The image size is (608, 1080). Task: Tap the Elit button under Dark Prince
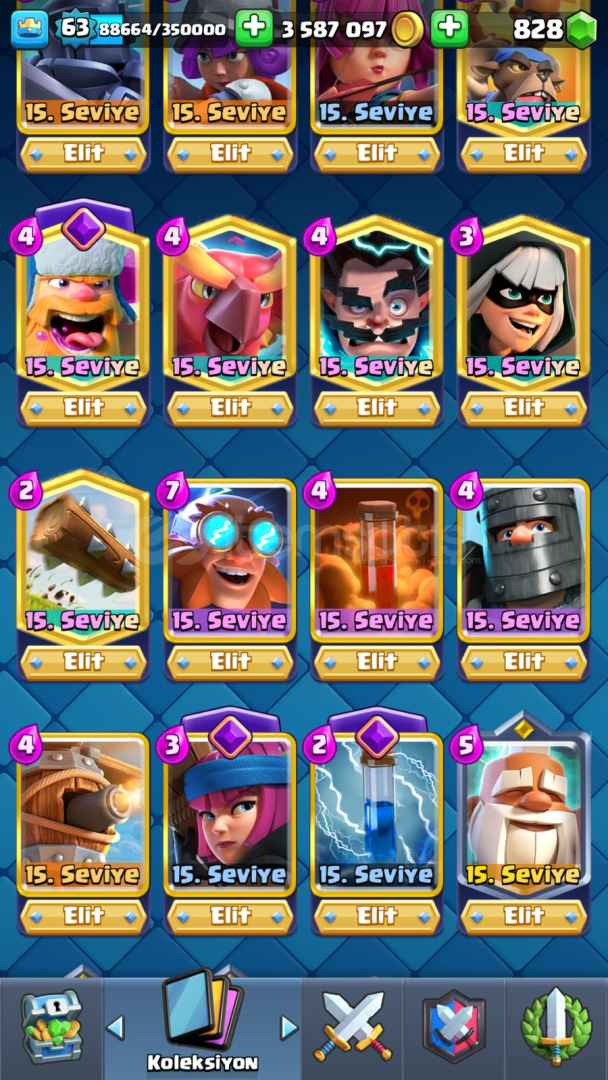click(523, 662)
